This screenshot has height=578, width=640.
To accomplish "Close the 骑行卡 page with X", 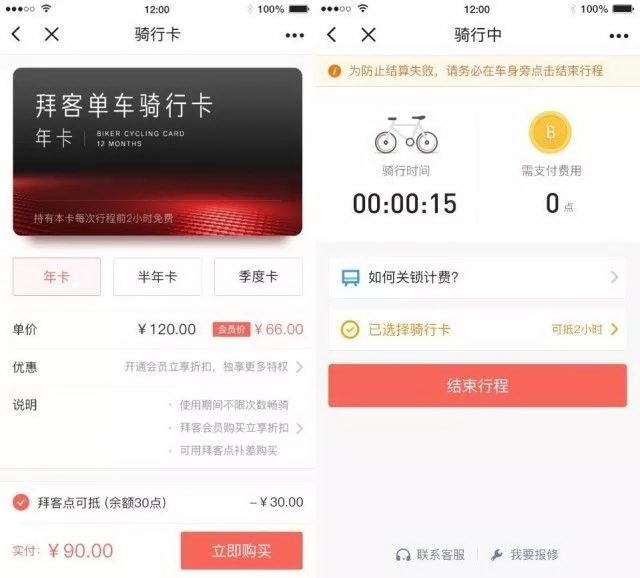I will [52, 34].
